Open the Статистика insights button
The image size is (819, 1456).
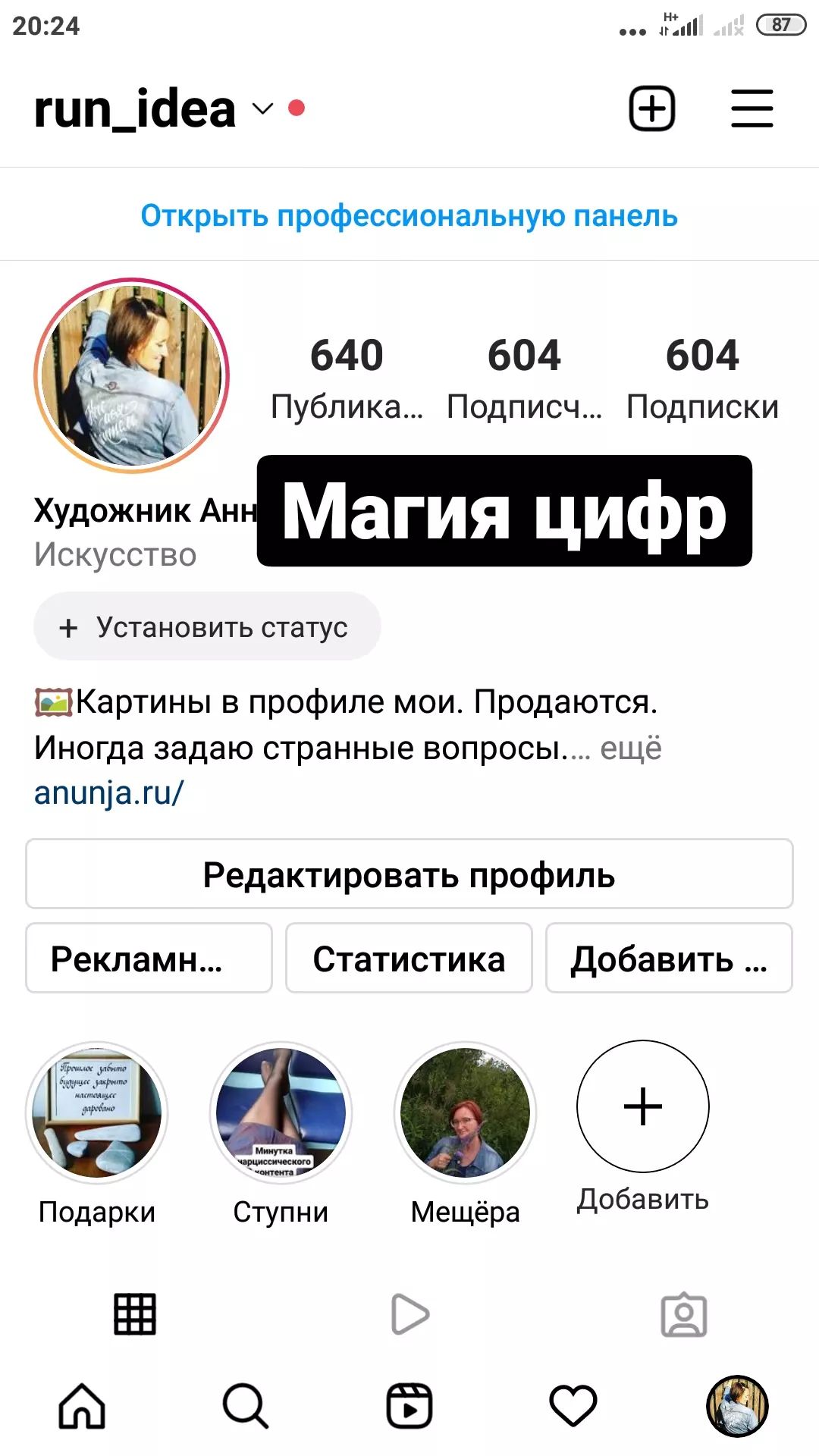409,959
